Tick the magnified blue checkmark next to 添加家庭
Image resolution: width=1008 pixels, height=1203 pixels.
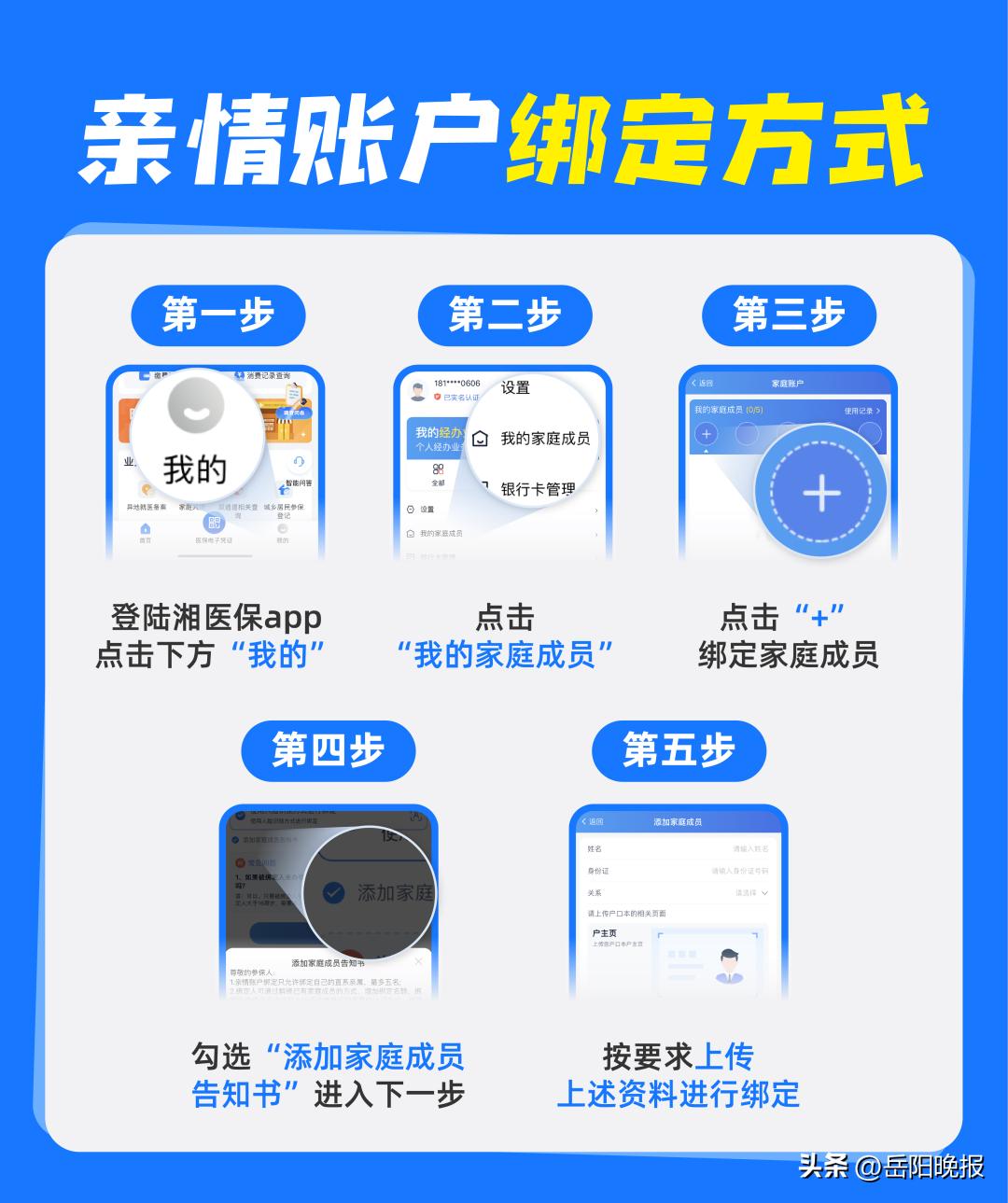[x=333, y=891]
